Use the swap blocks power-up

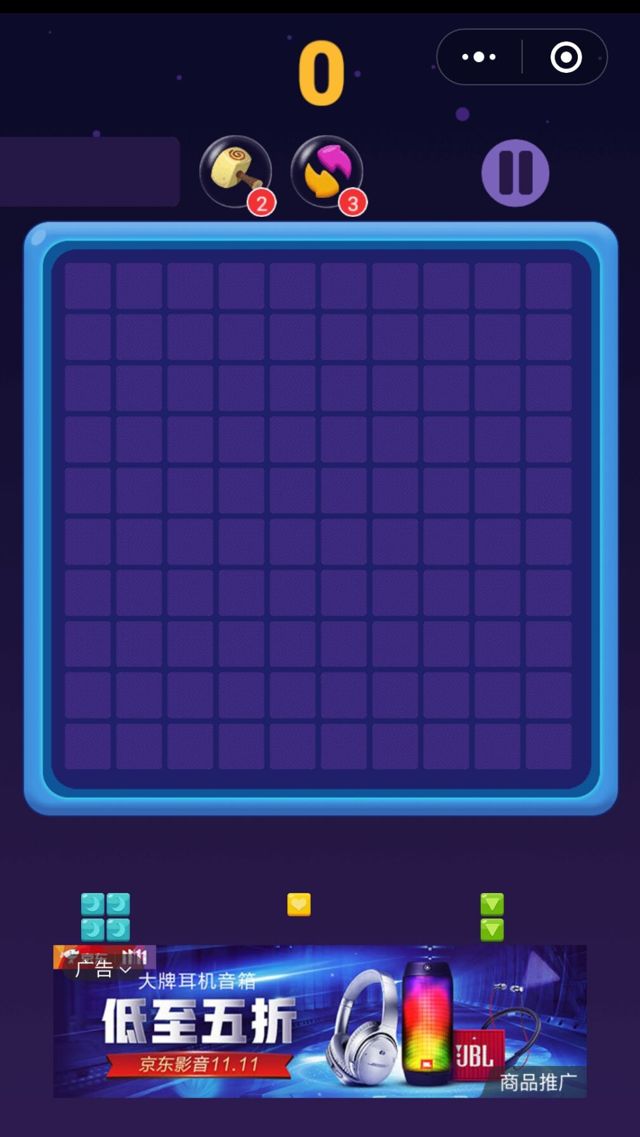pyautogui.click(x=326, y=171)
